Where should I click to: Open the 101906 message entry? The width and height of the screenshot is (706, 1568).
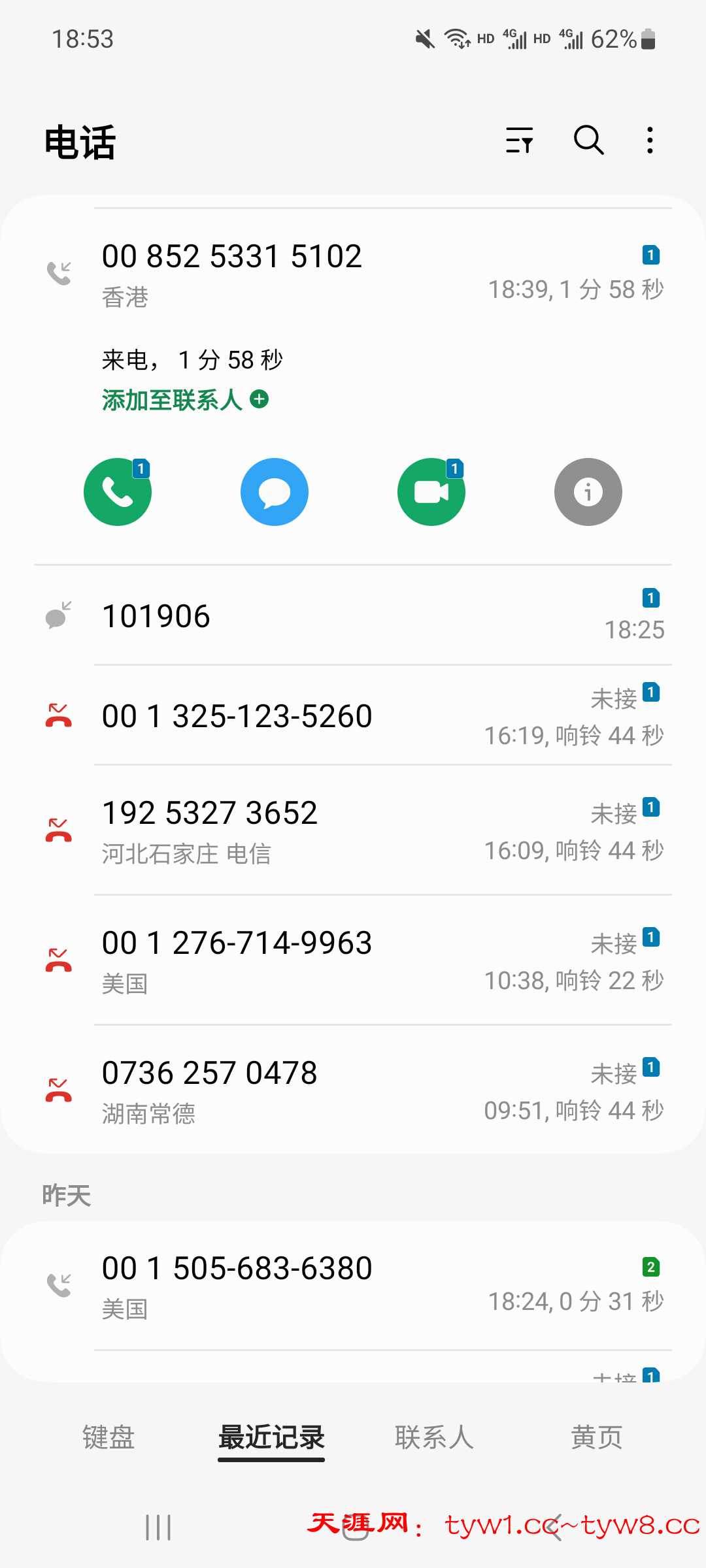click(x=353, y=616)
